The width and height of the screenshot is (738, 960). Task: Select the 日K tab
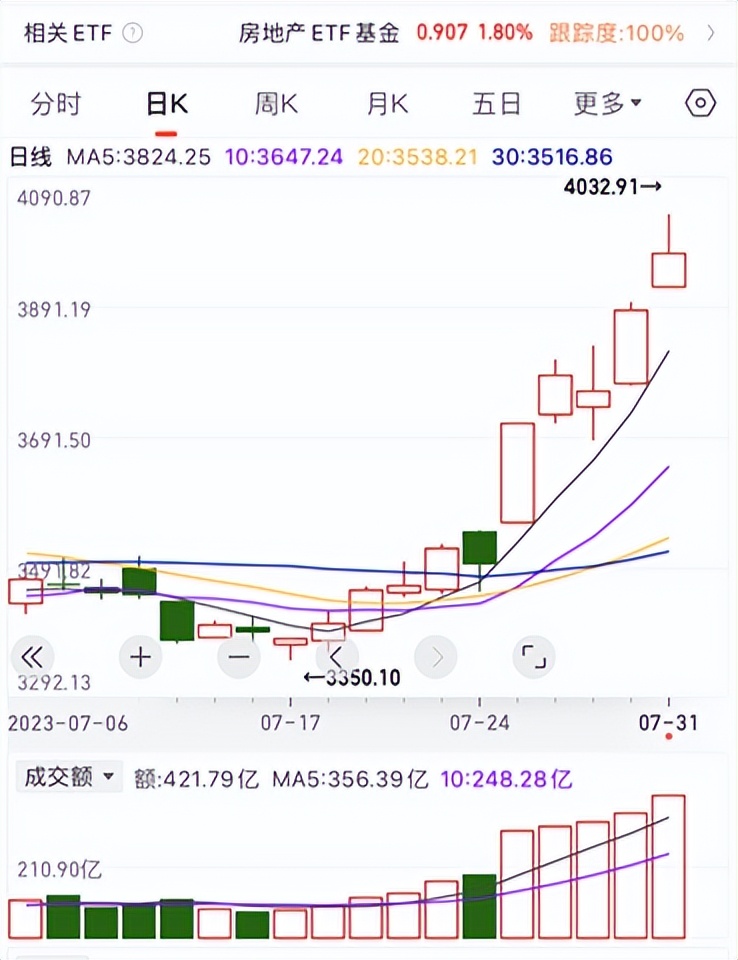[x=166, y=103]
